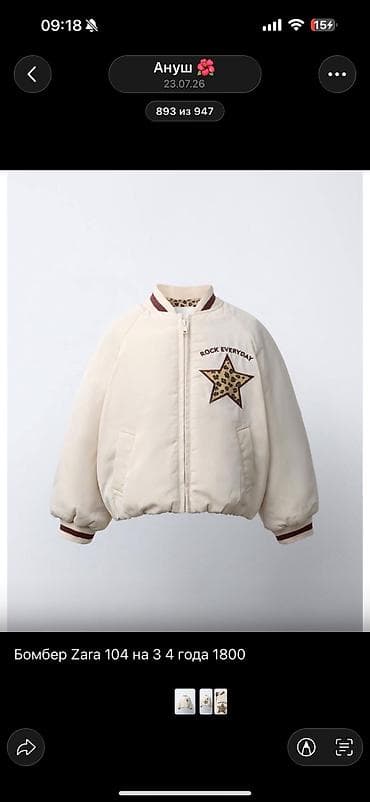Viewport: 370px width, 802px height.
Task: Go back from the media viewer
Action: 32,74
